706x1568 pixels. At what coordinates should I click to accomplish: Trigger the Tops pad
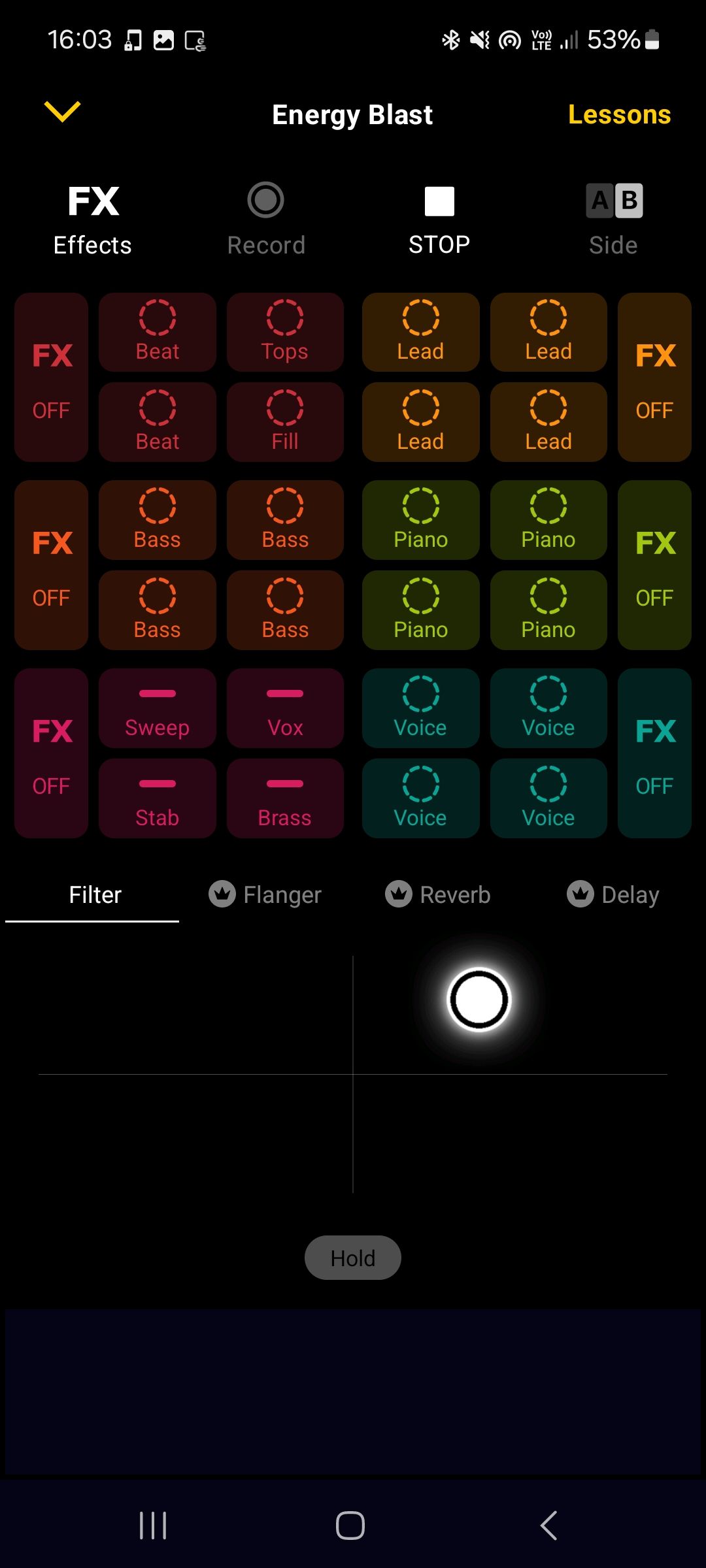[285, 333]
